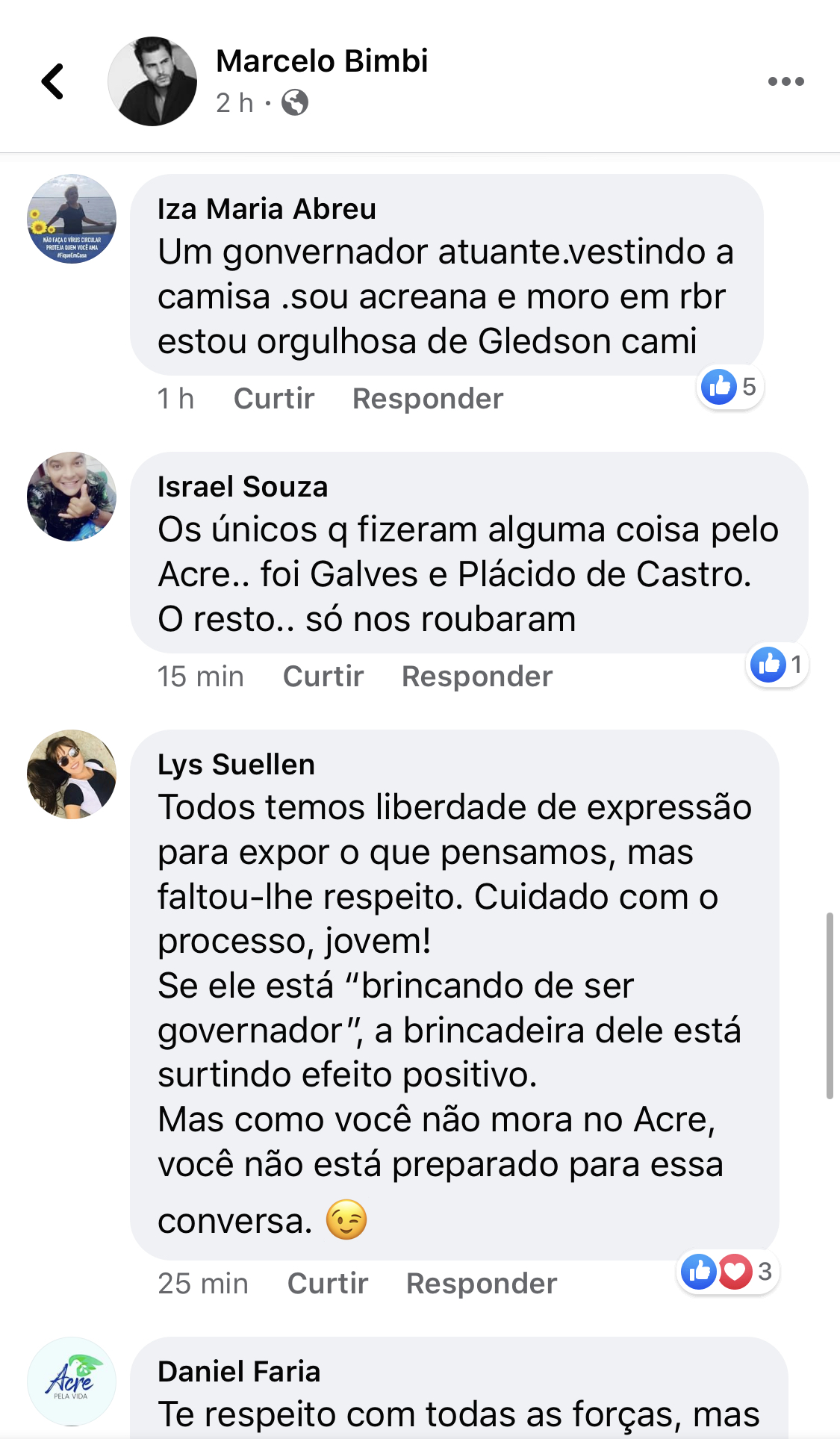The height and width of the screenshot is (1439, 840).
Task: Go back using the header arrow
Action: coord(53,81)
